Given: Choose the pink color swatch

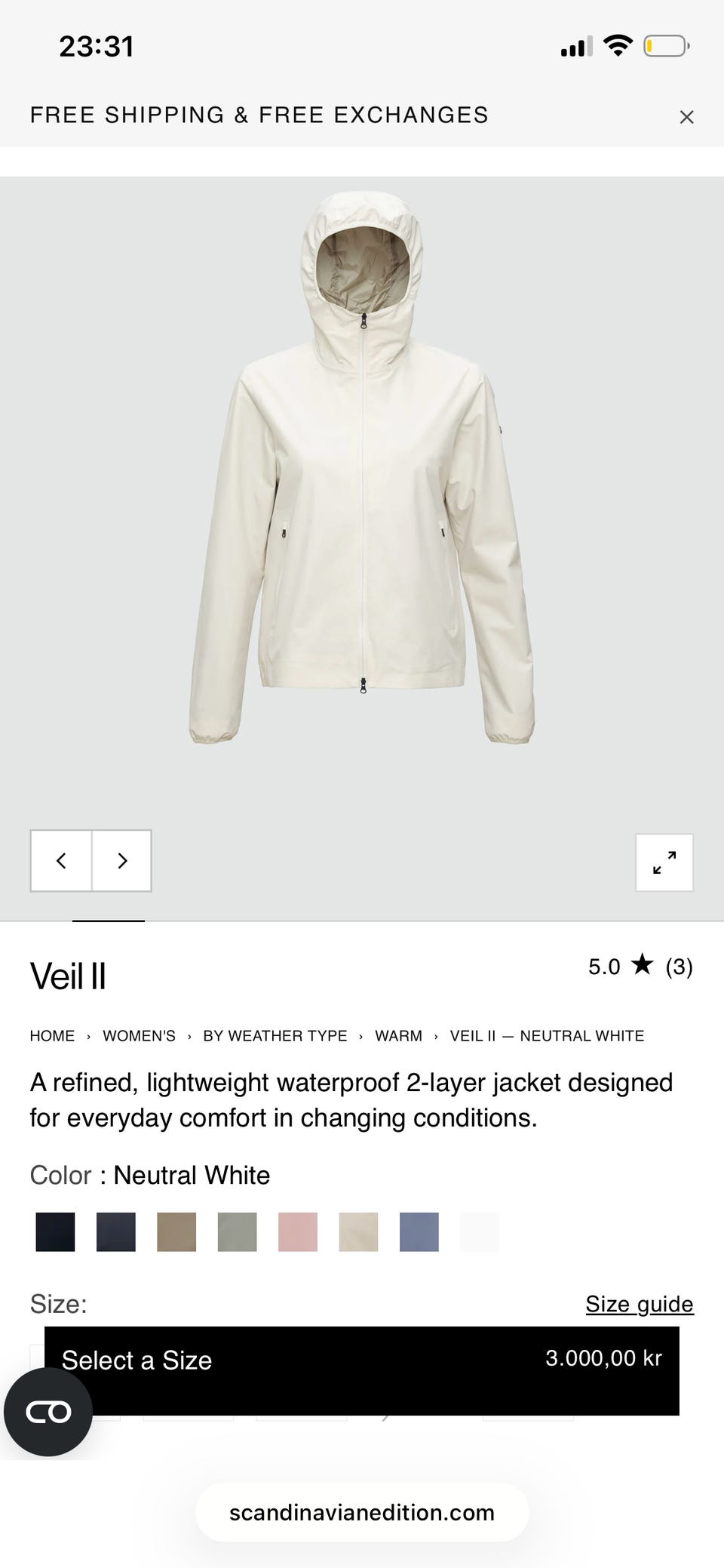Looking at the screenshot, I should [298, 1232].
